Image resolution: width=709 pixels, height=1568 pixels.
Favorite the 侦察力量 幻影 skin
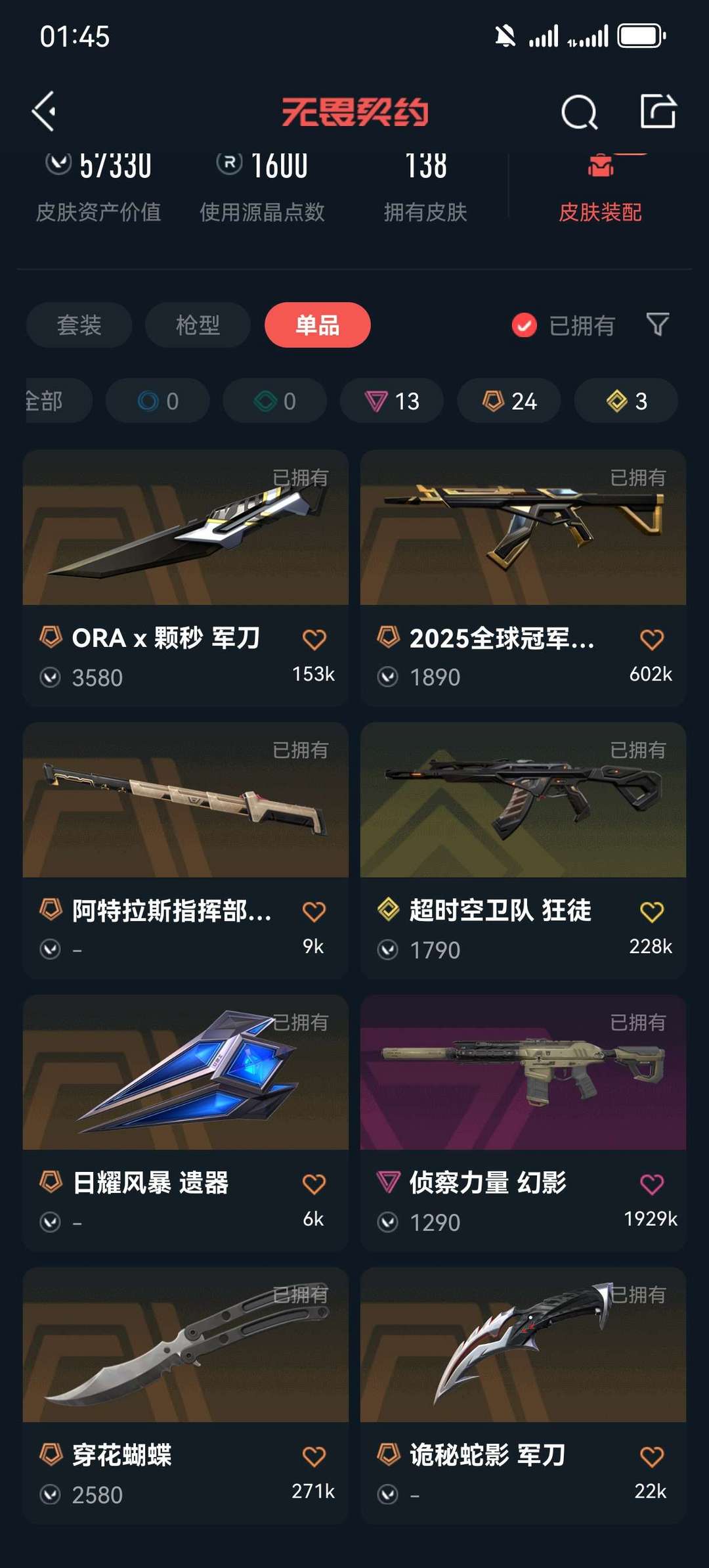[652, 1181]
